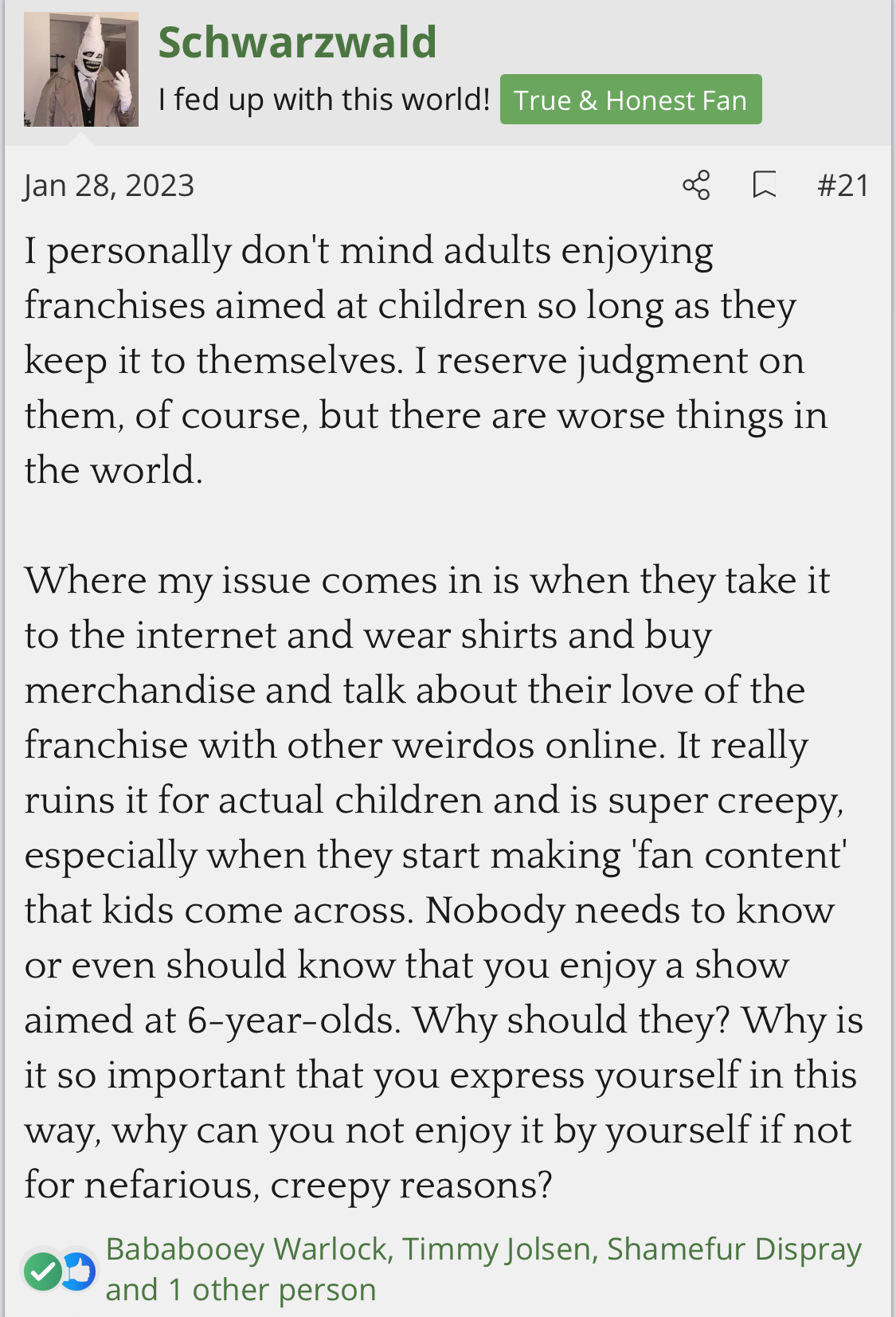The width and height of the screenshot is (896, 1317).
Task: Open the #21 post permalink
Action: [843, 185]
